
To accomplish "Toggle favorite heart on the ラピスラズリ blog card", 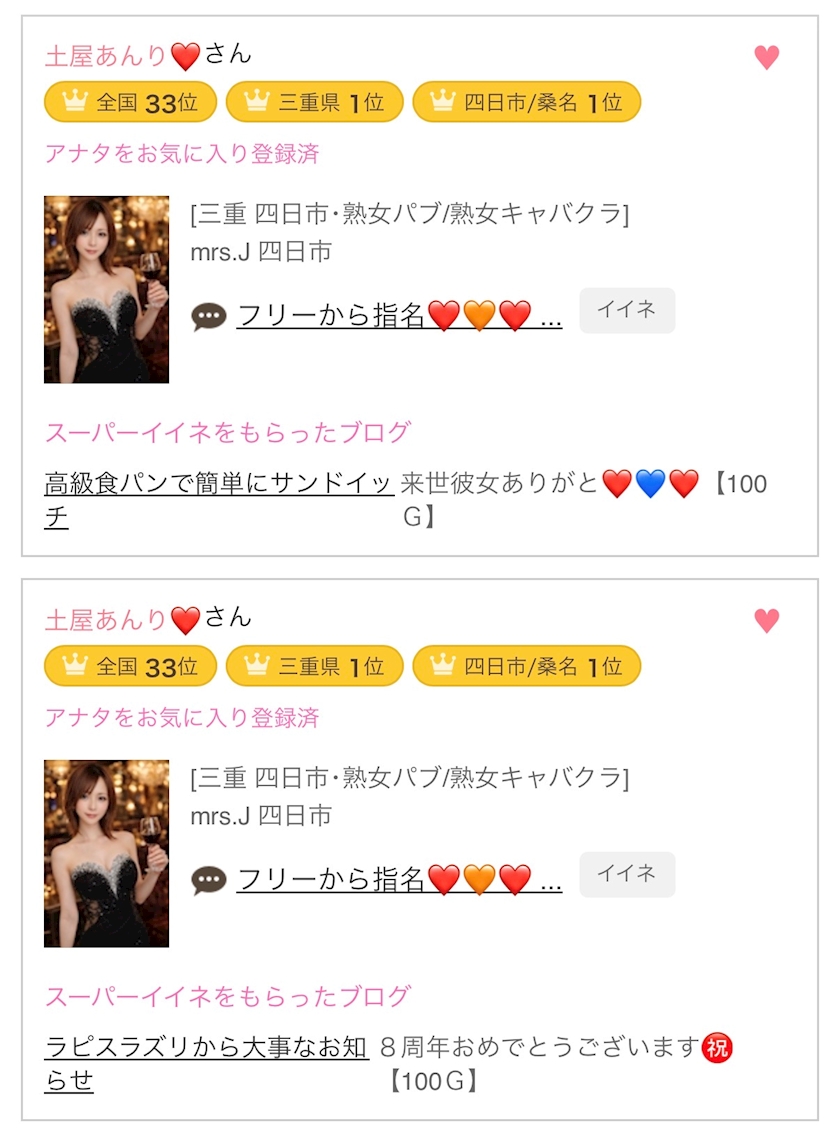I will coord(767,621).
